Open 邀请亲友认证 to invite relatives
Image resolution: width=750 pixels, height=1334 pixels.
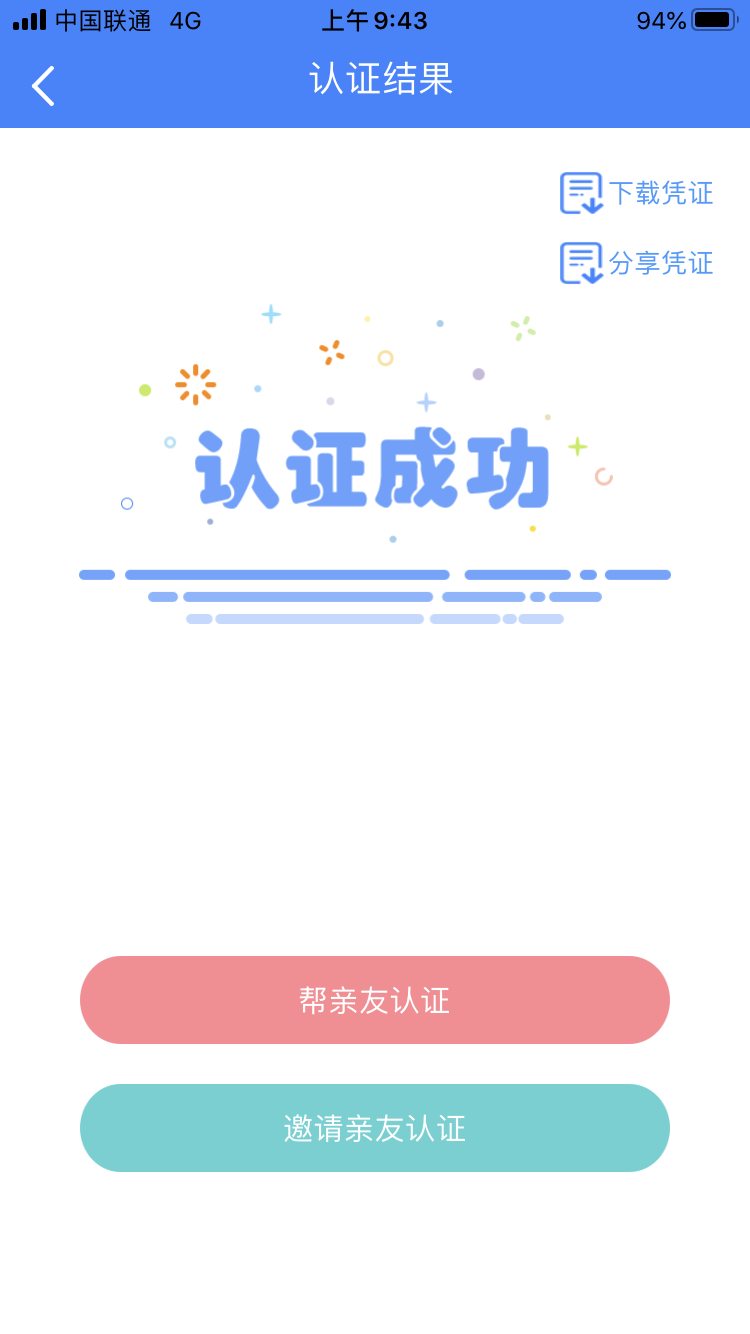click(375, 1128)
